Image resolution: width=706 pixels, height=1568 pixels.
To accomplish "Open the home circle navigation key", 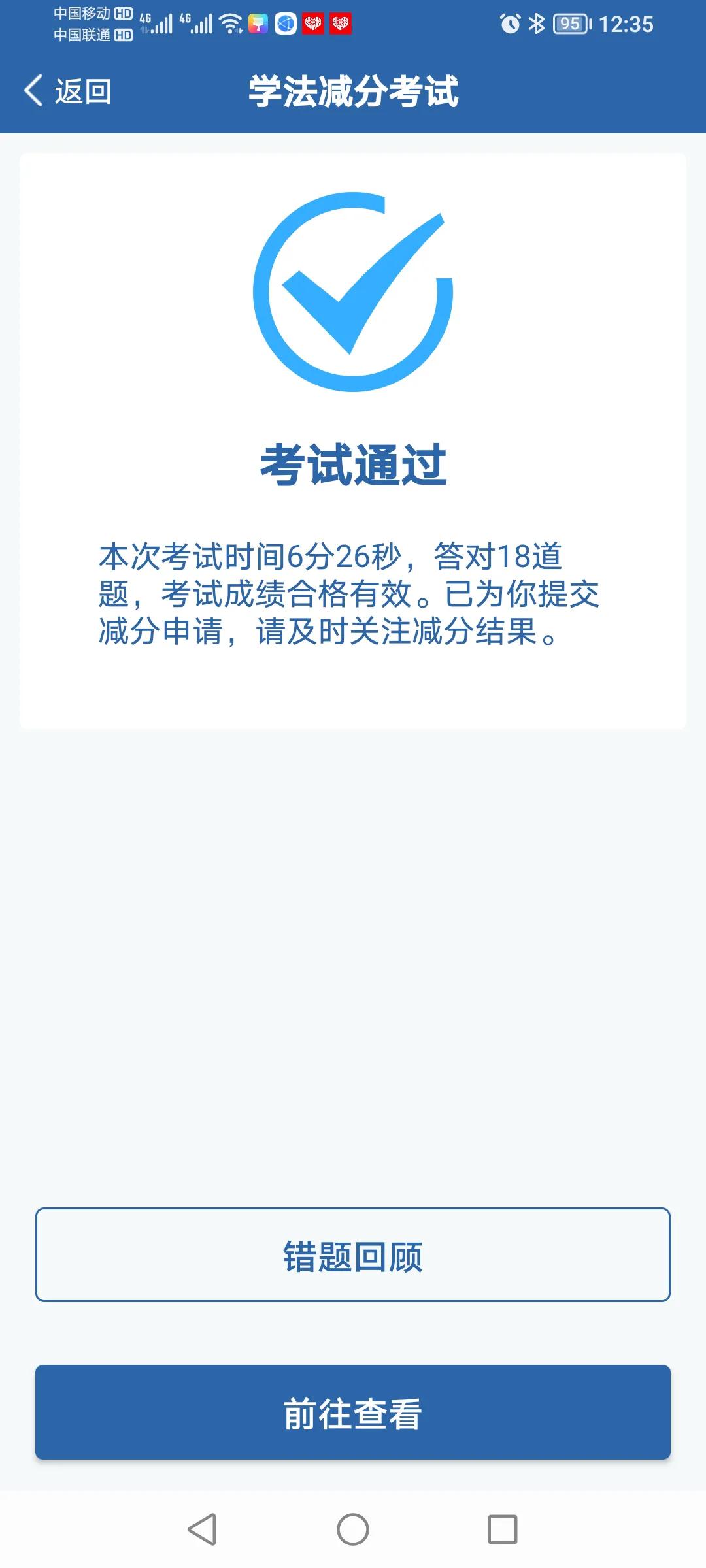I will (352, 1530).
